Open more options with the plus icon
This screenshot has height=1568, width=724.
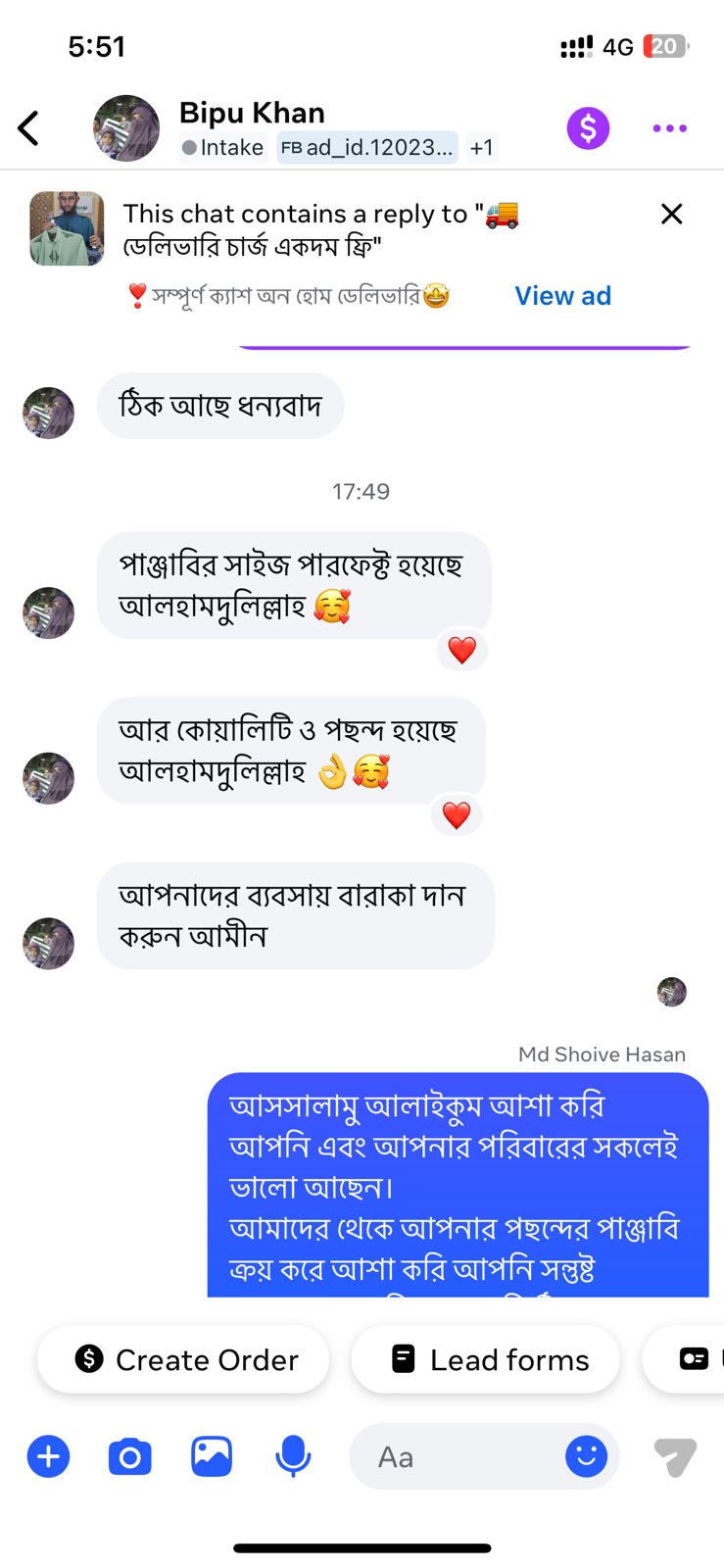coord(48,1457)
